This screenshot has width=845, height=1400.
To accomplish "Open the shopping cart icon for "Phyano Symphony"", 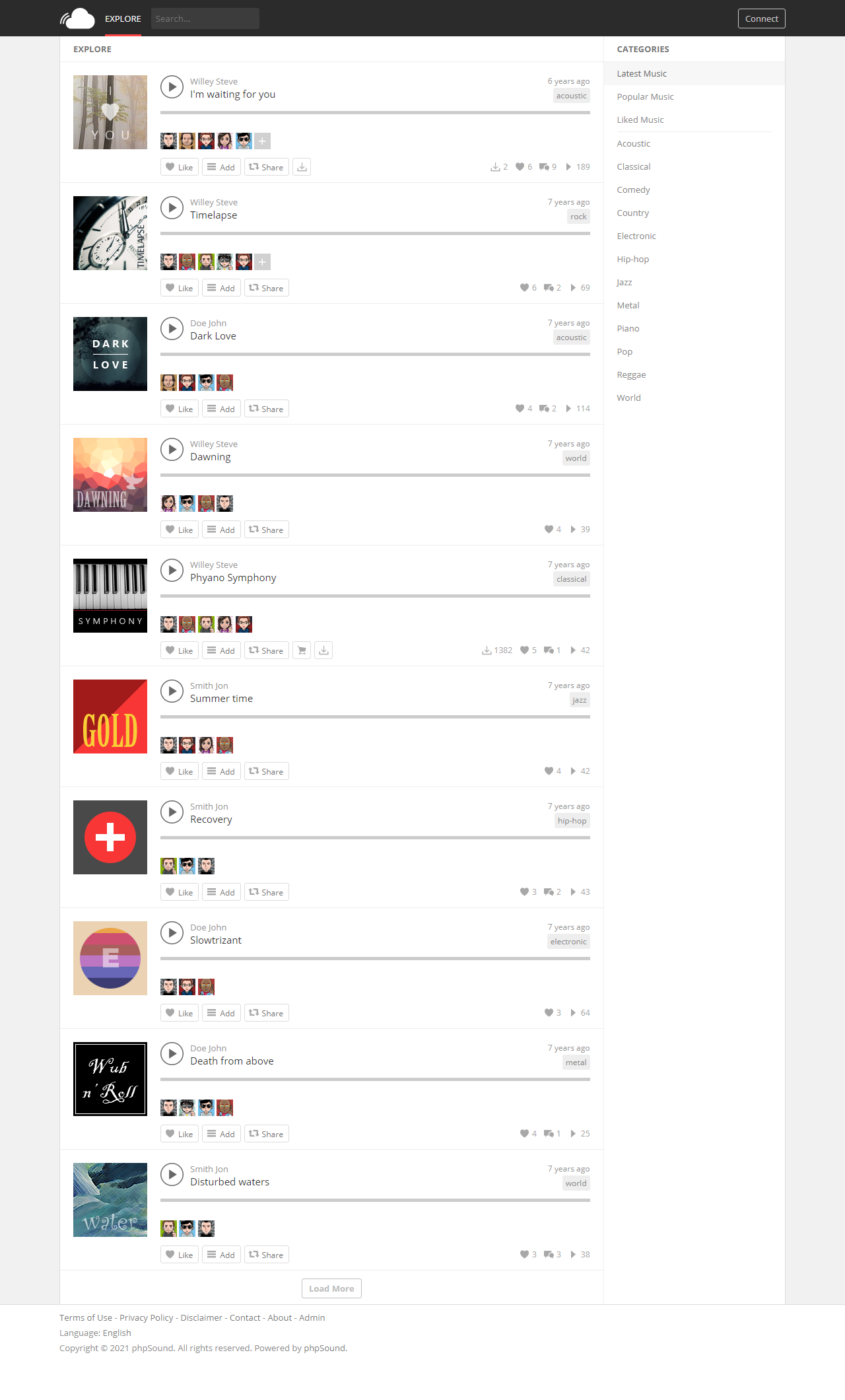I will 301,650.
